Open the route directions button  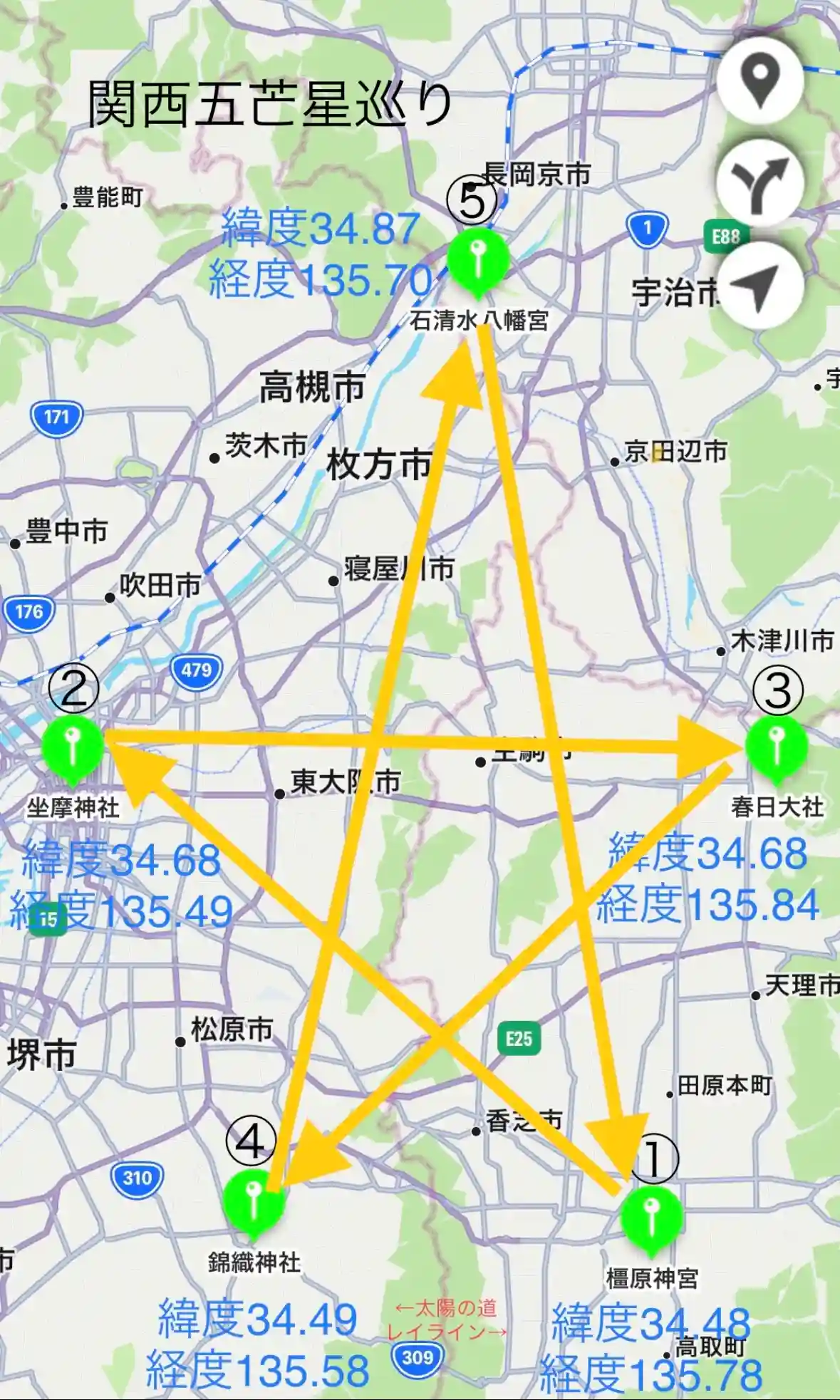click(x=759, y=182)
